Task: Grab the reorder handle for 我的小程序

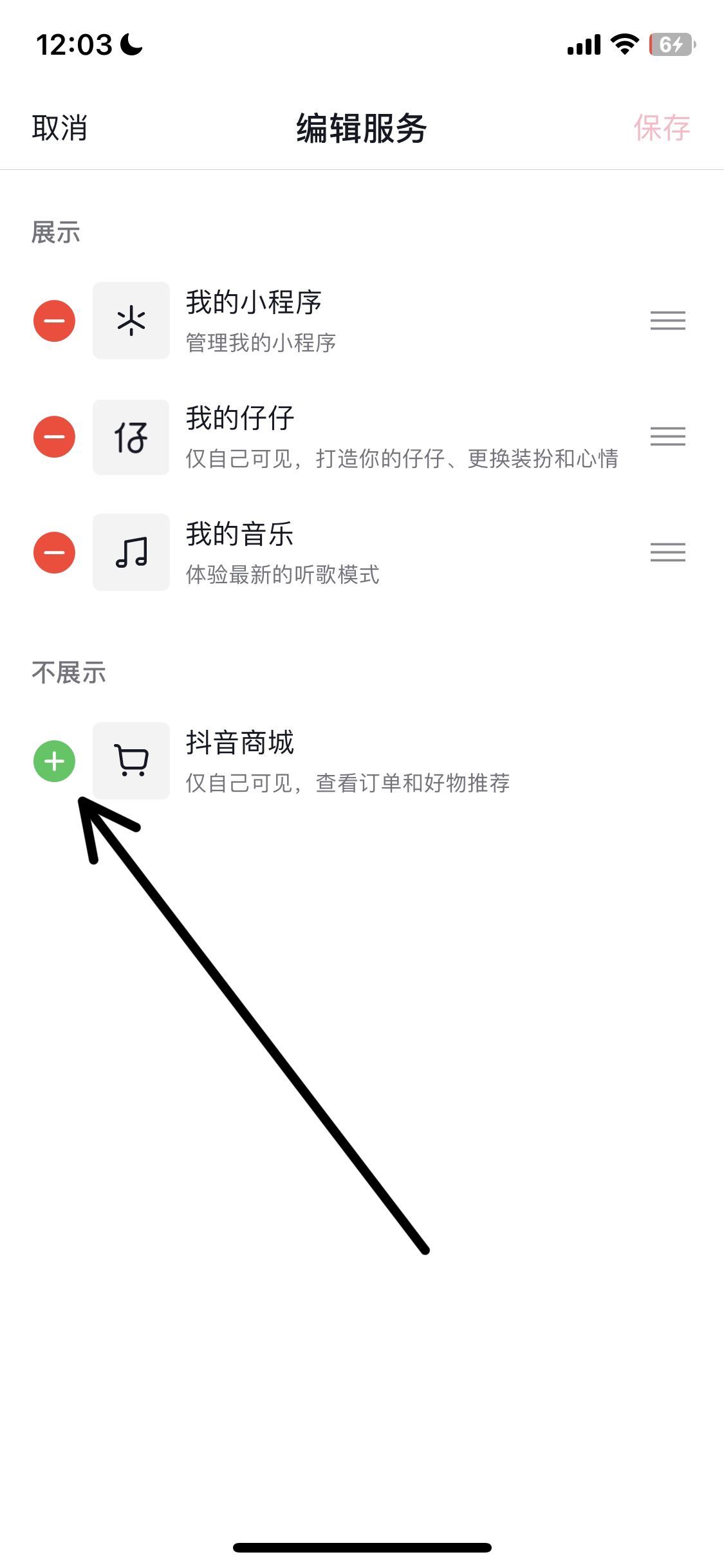Action: pos(668,321)
